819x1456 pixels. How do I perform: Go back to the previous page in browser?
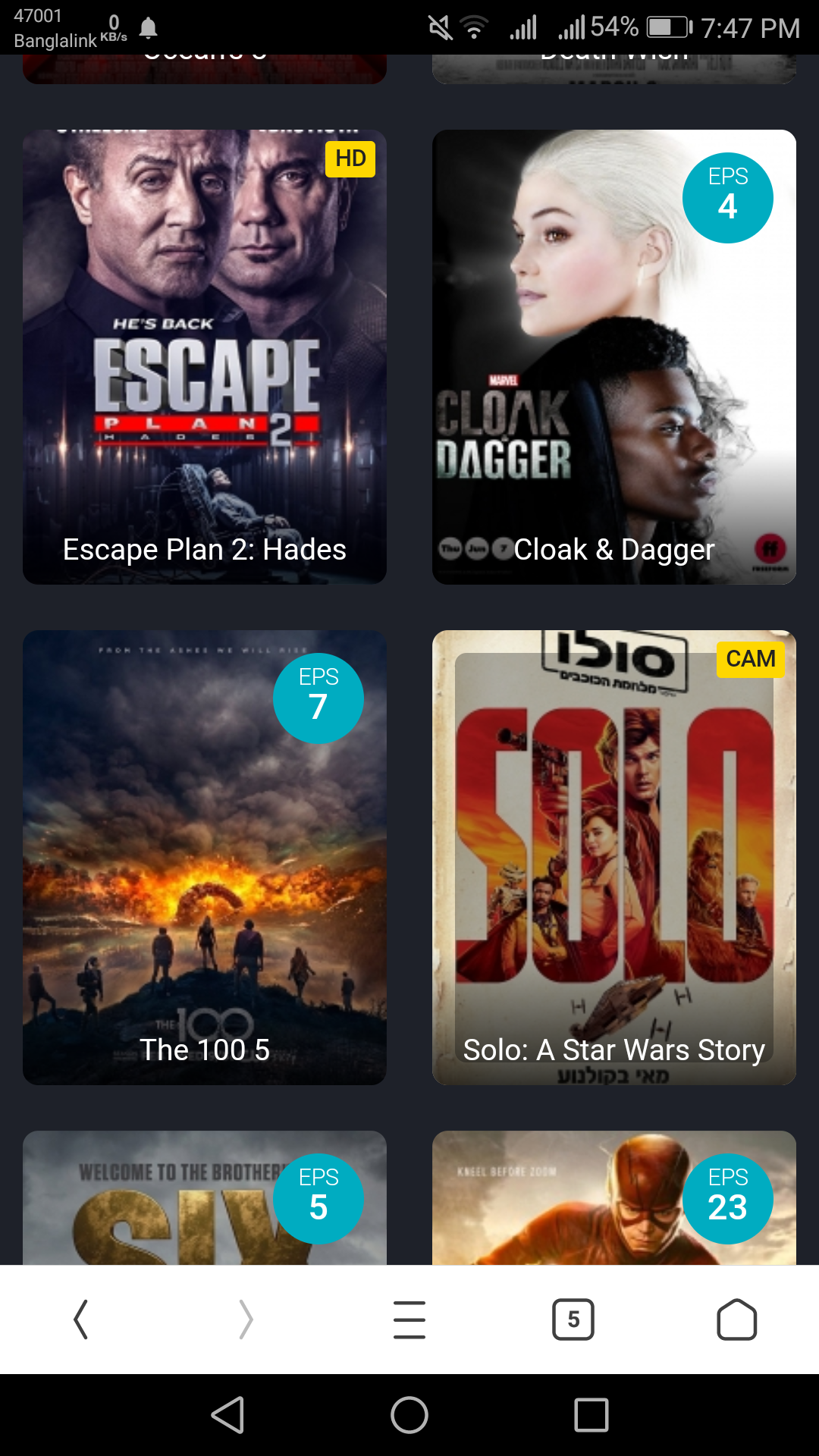click(81, 1319)
